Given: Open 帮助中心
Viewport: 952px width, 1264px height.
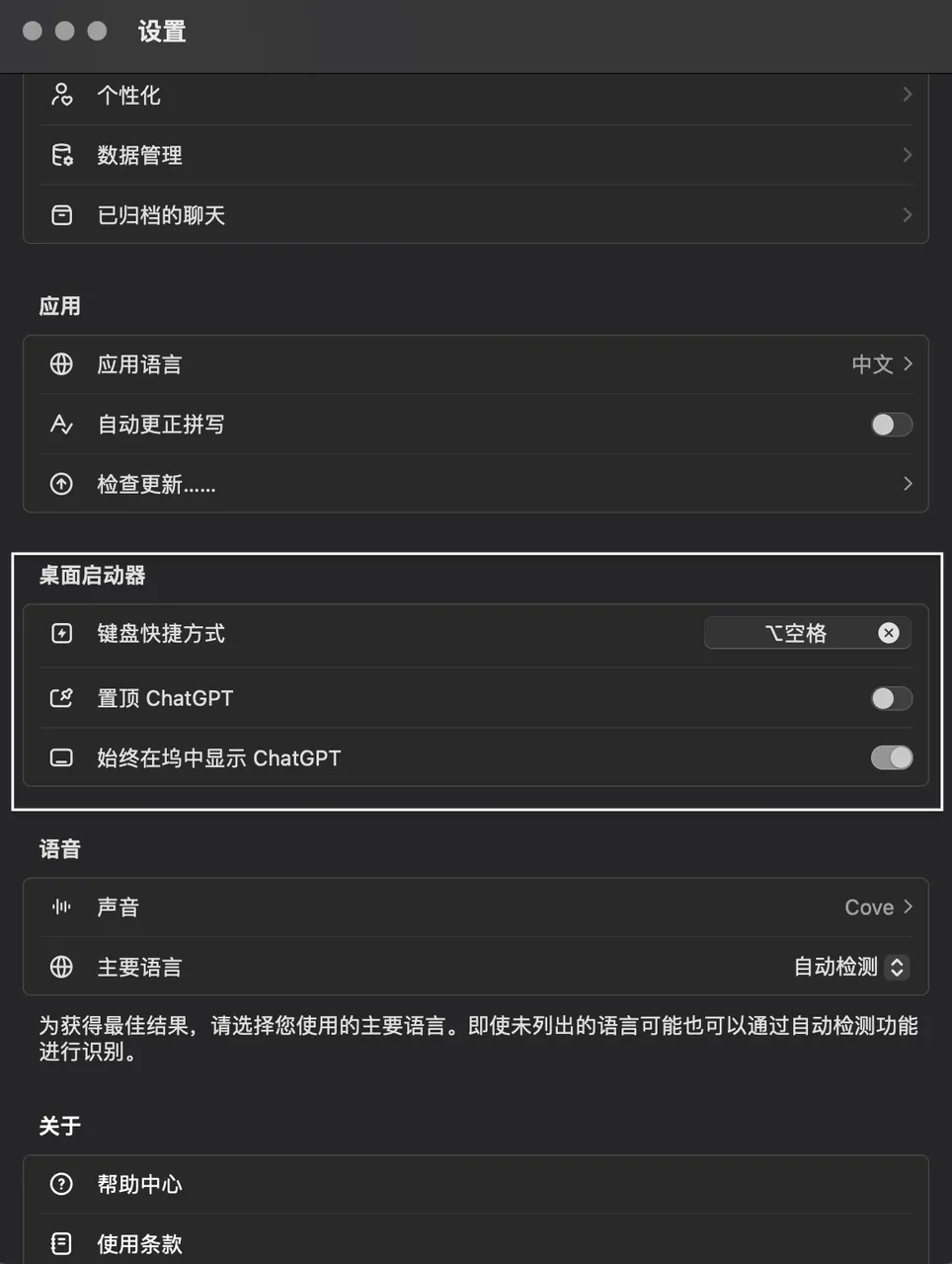Looking at the screenshot, I should [x=474, y=1184].
